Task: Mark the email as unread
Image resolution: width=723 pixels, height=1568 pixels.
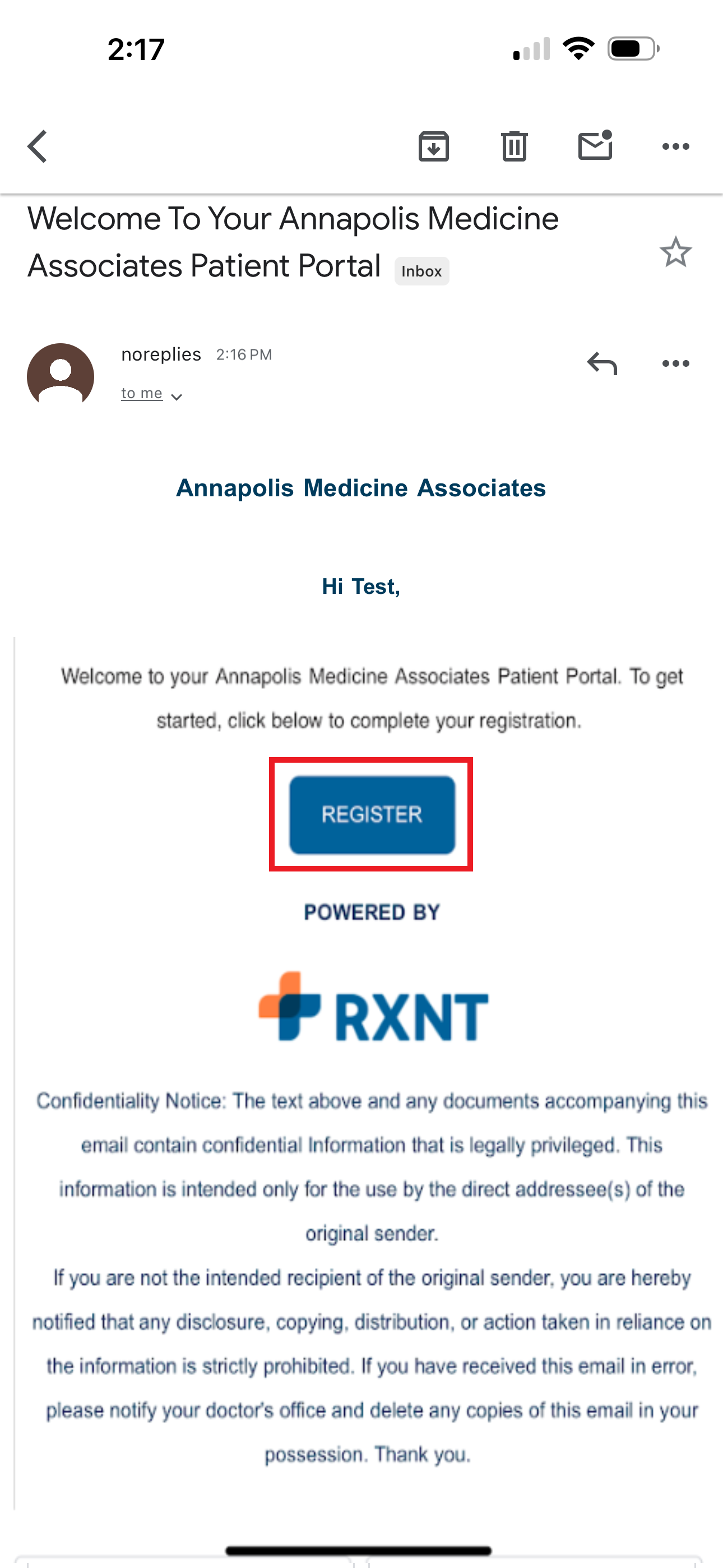Action: [595, 146]
